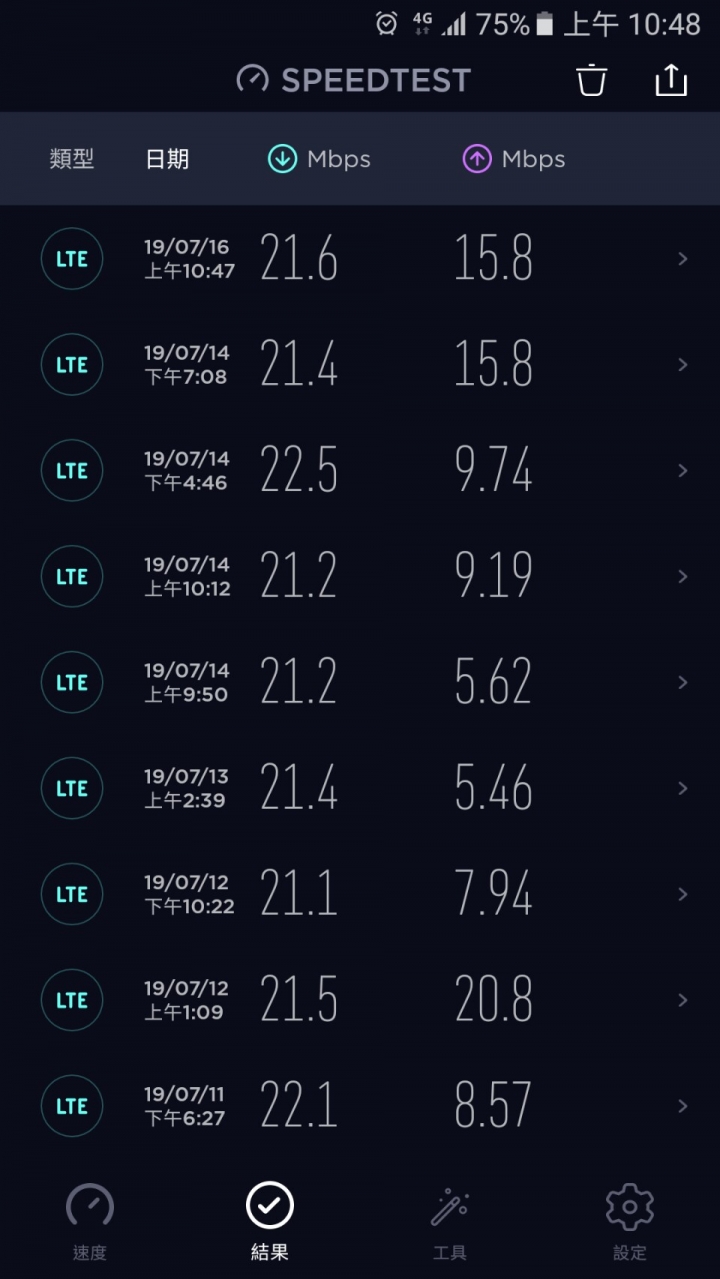Select the 19/07/11 下午6:27 result

pos(360,1107)
